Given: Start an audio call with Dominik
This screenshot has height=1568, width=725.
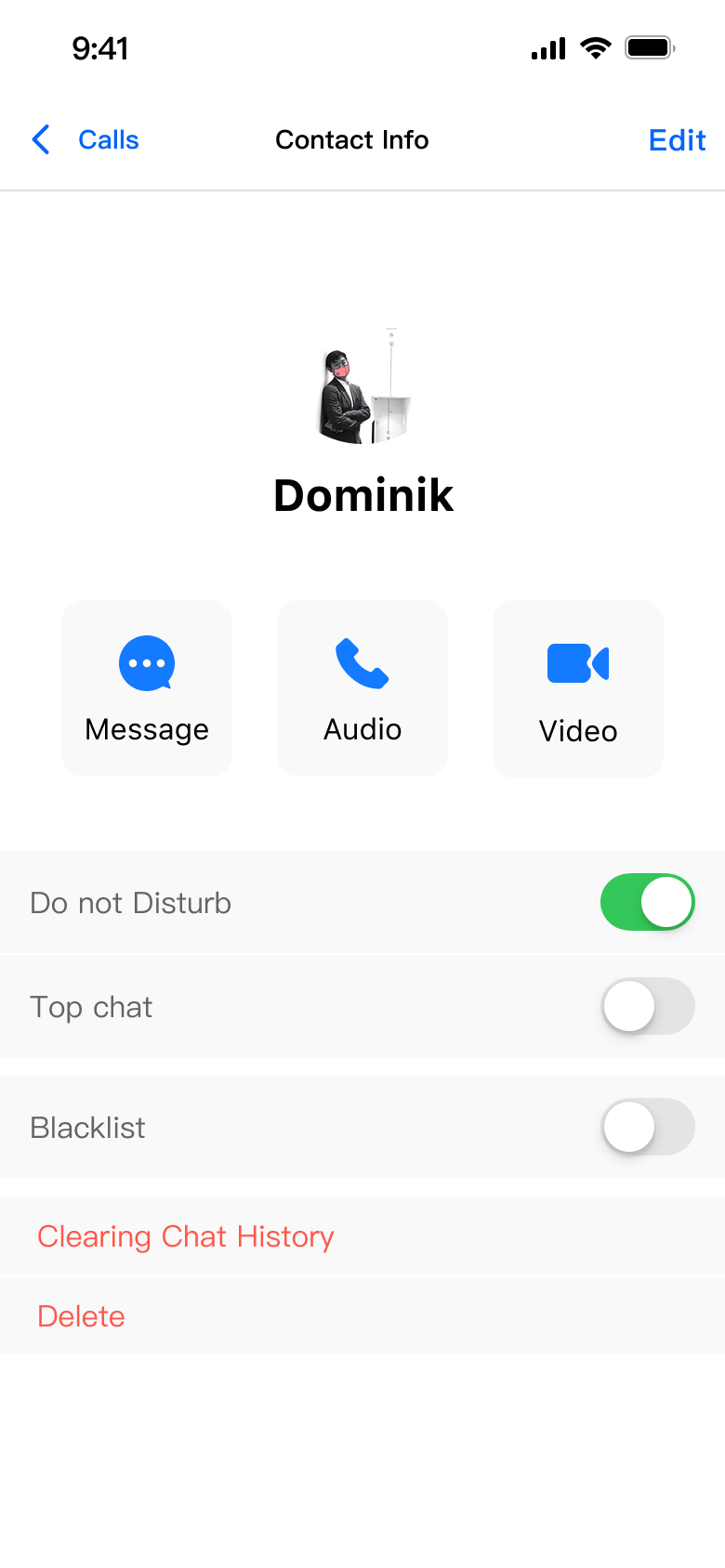Looking at the screenshot, I should pyautogui.click(x=362, y=687).
